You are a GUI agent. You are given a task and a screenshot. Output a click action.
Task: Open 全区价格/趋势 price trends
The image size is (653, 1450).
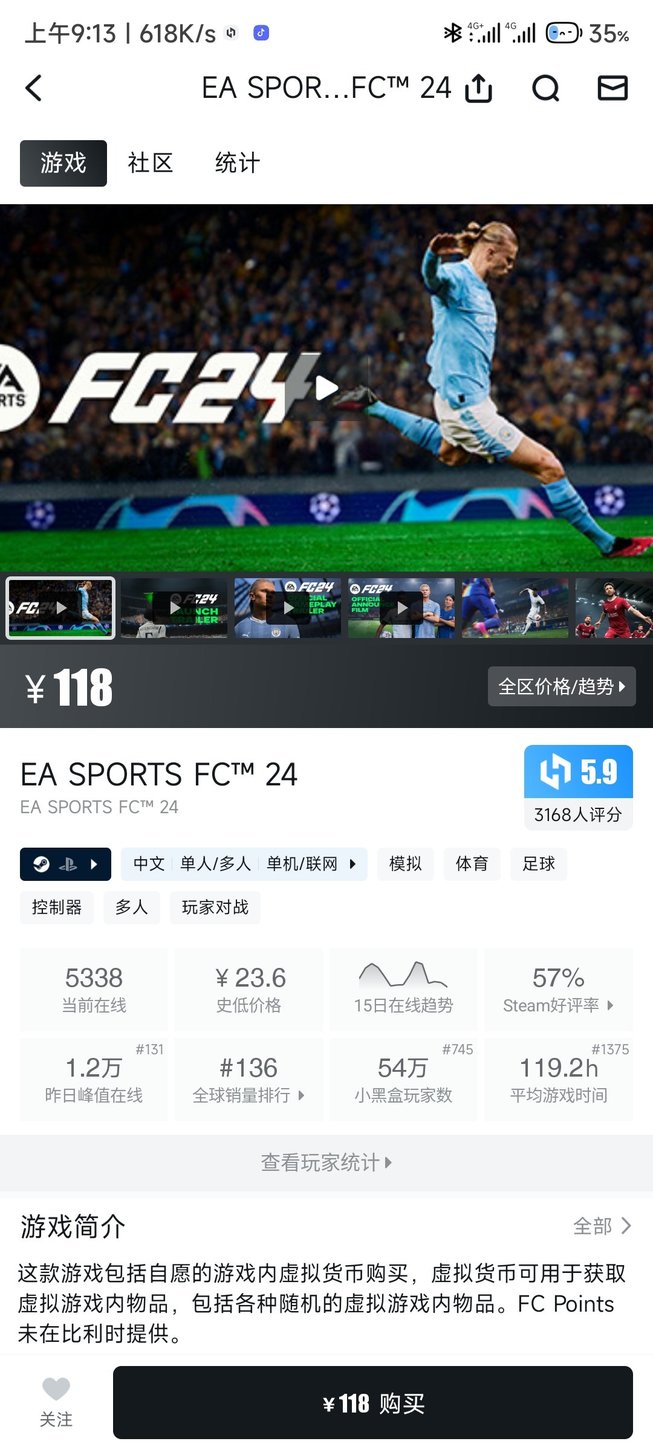561,687
